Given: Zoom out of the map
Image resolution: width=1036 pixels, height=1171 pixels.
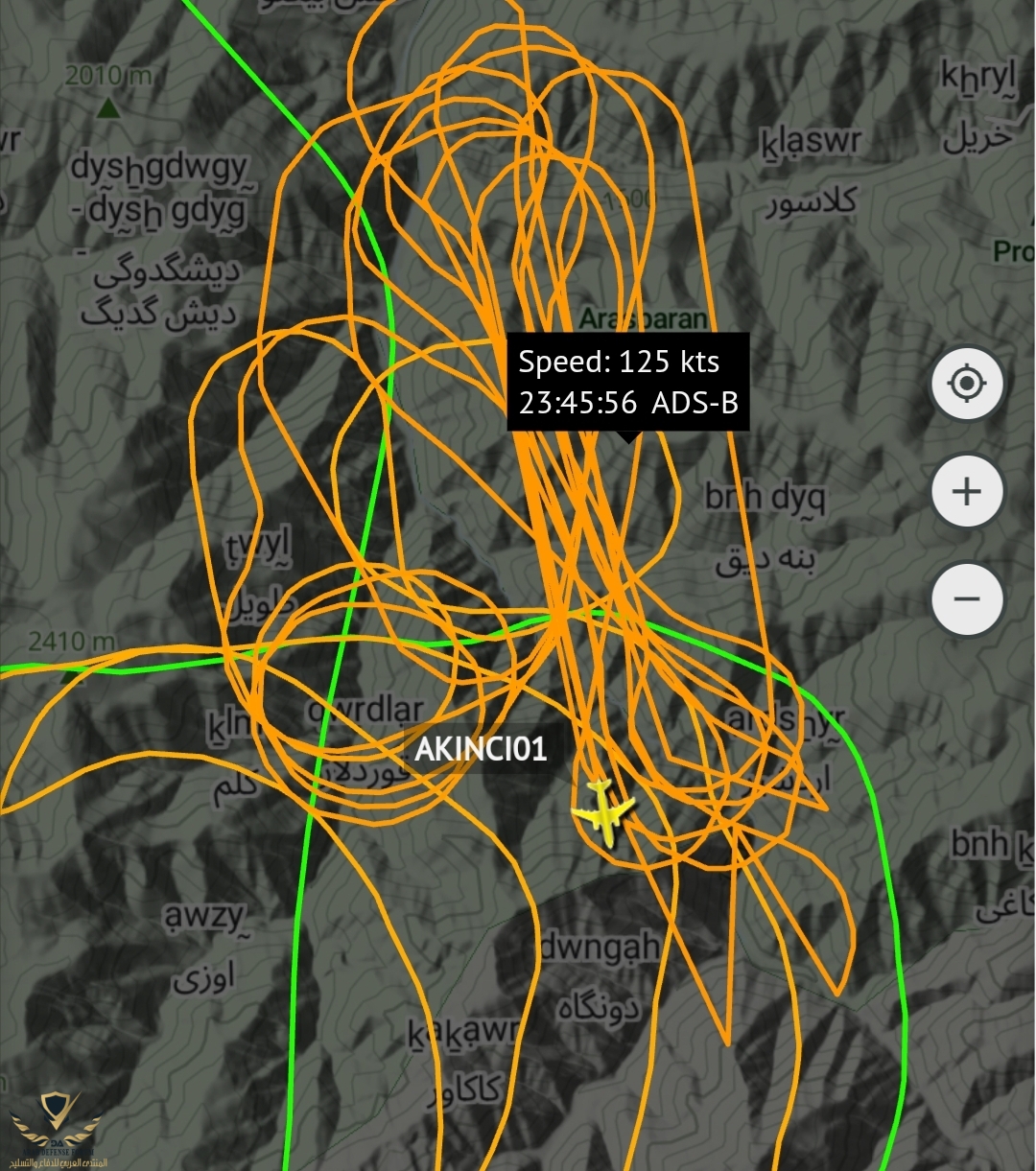Looking at the screenshot, I should coord(967,598).
